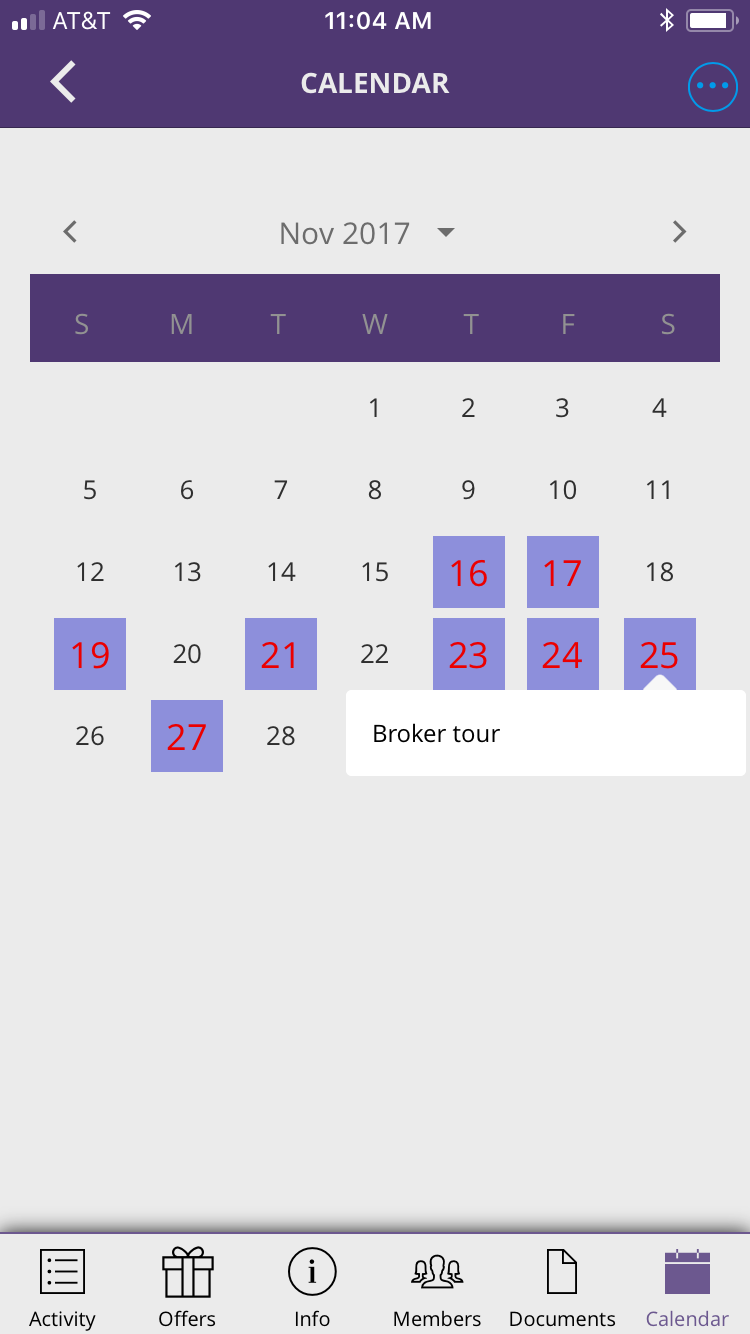Select highlighted date 17
The width and height of the screenshot is (750, 1334).
click(x=563, y=572)
